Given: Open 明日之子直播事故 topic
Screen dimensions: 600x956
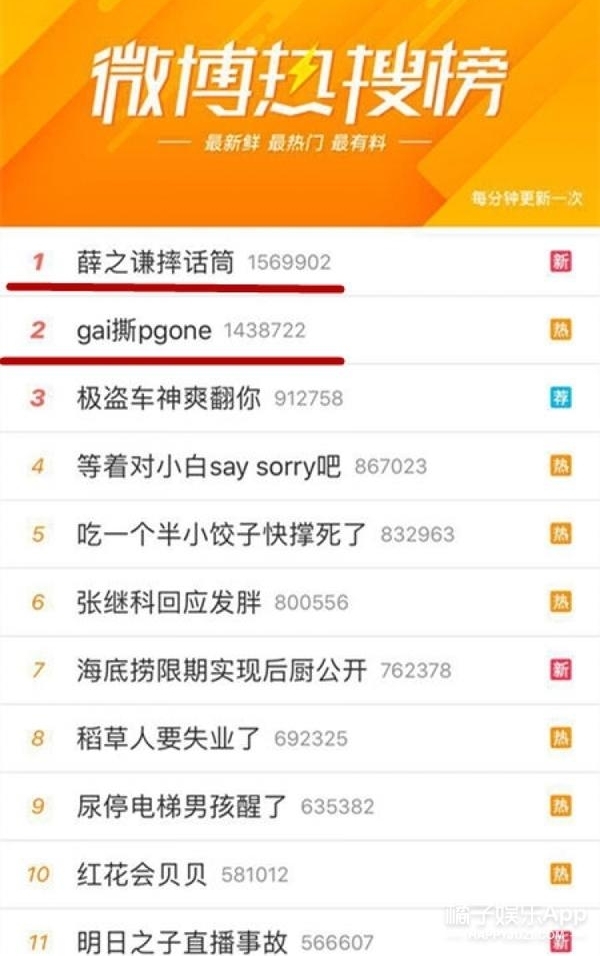Looking at the screenshot, I should pos(181,941).
